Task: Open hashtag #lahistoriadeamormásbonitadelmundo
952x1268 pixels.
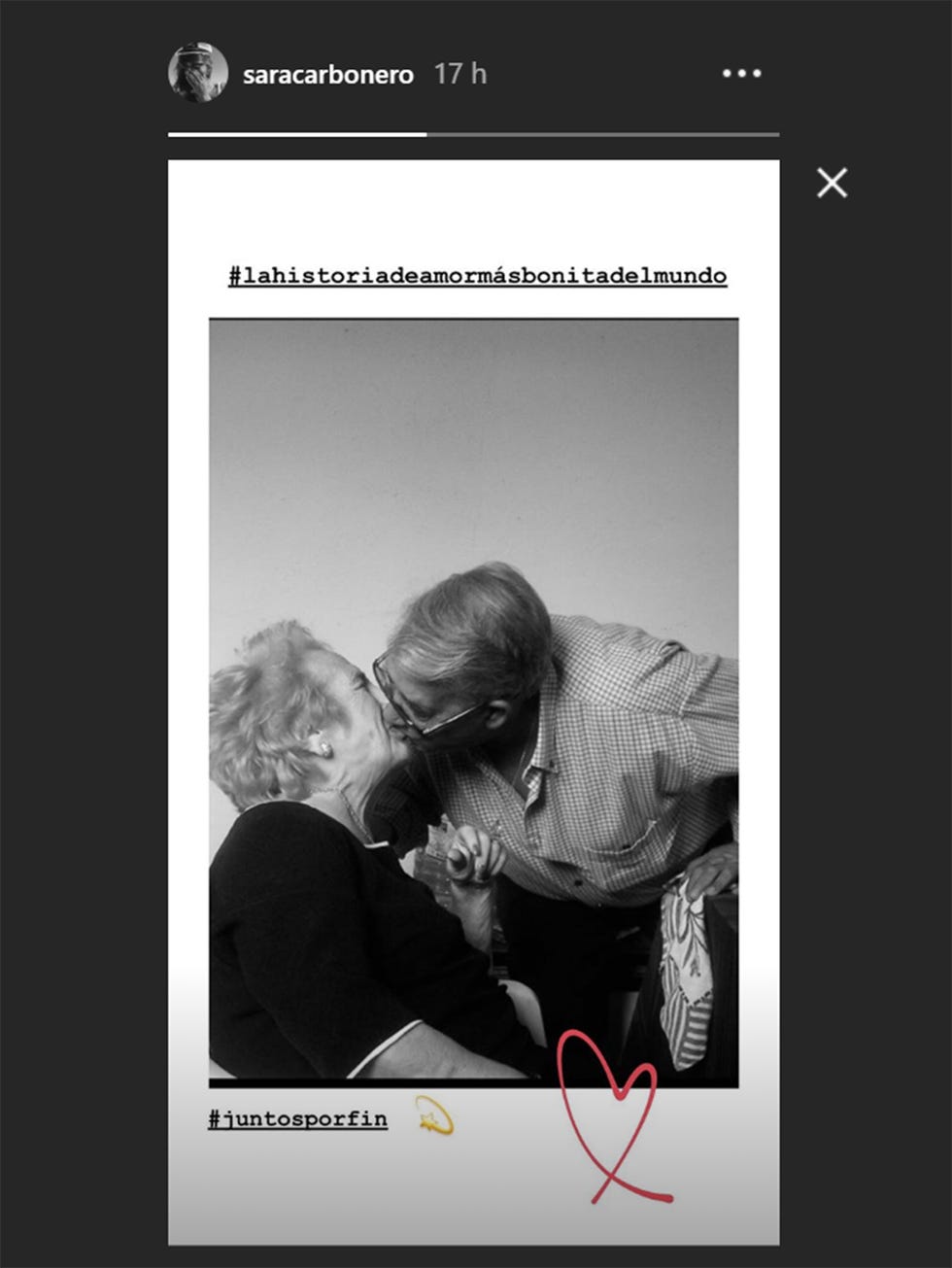Action: coord(477,276)
